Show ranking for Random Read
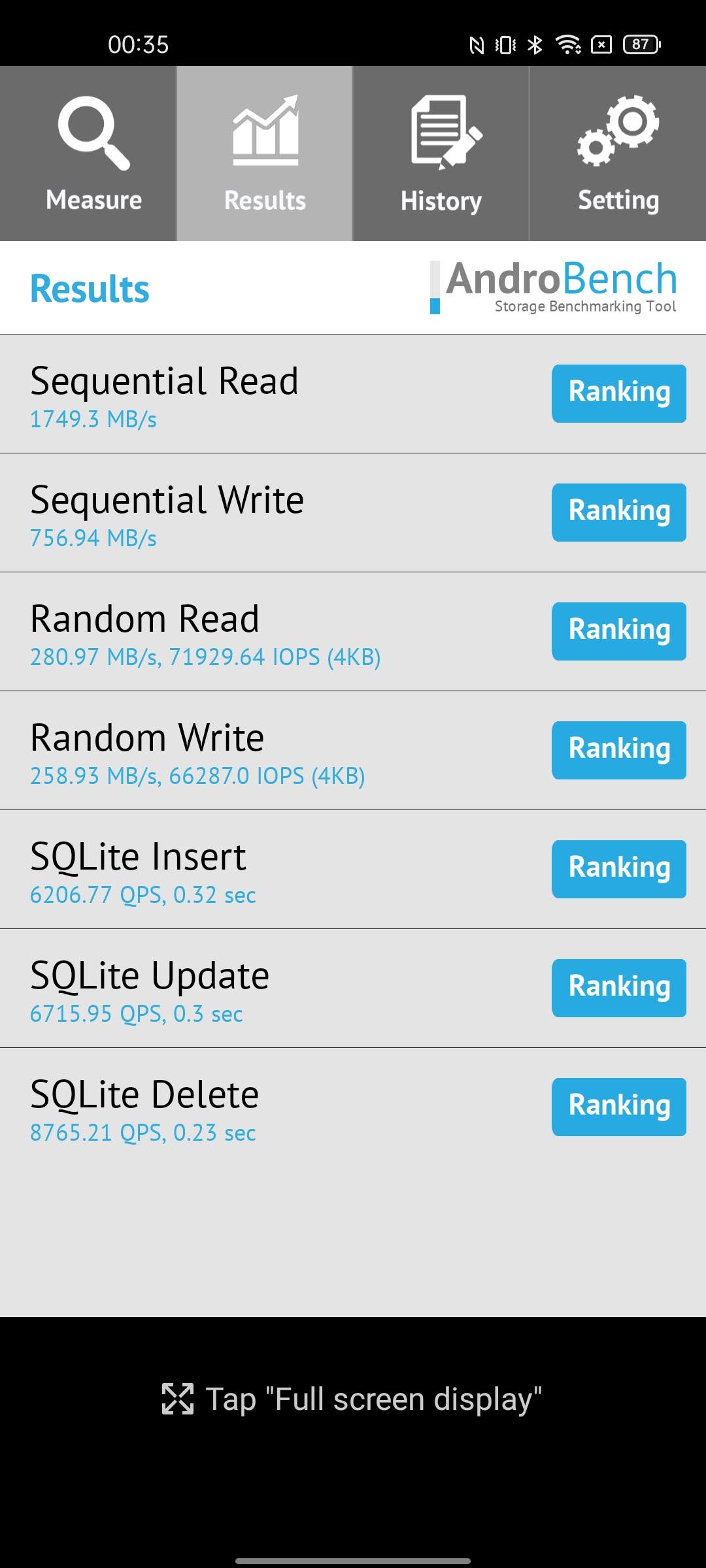Screen dimensions: 706x1568 coord(618,631)
